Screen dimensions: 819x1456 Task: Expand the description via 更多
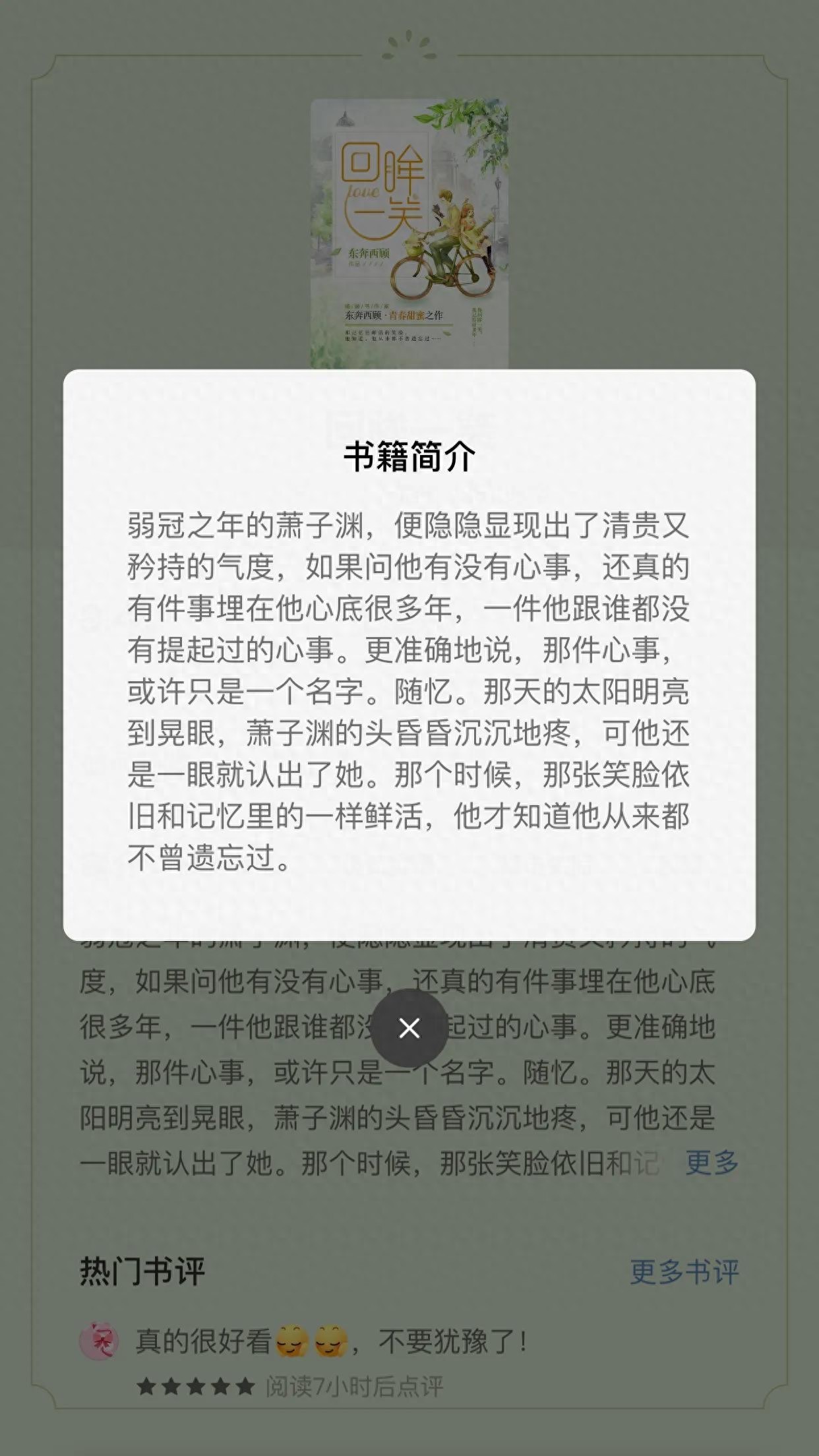click(712, 1162)
